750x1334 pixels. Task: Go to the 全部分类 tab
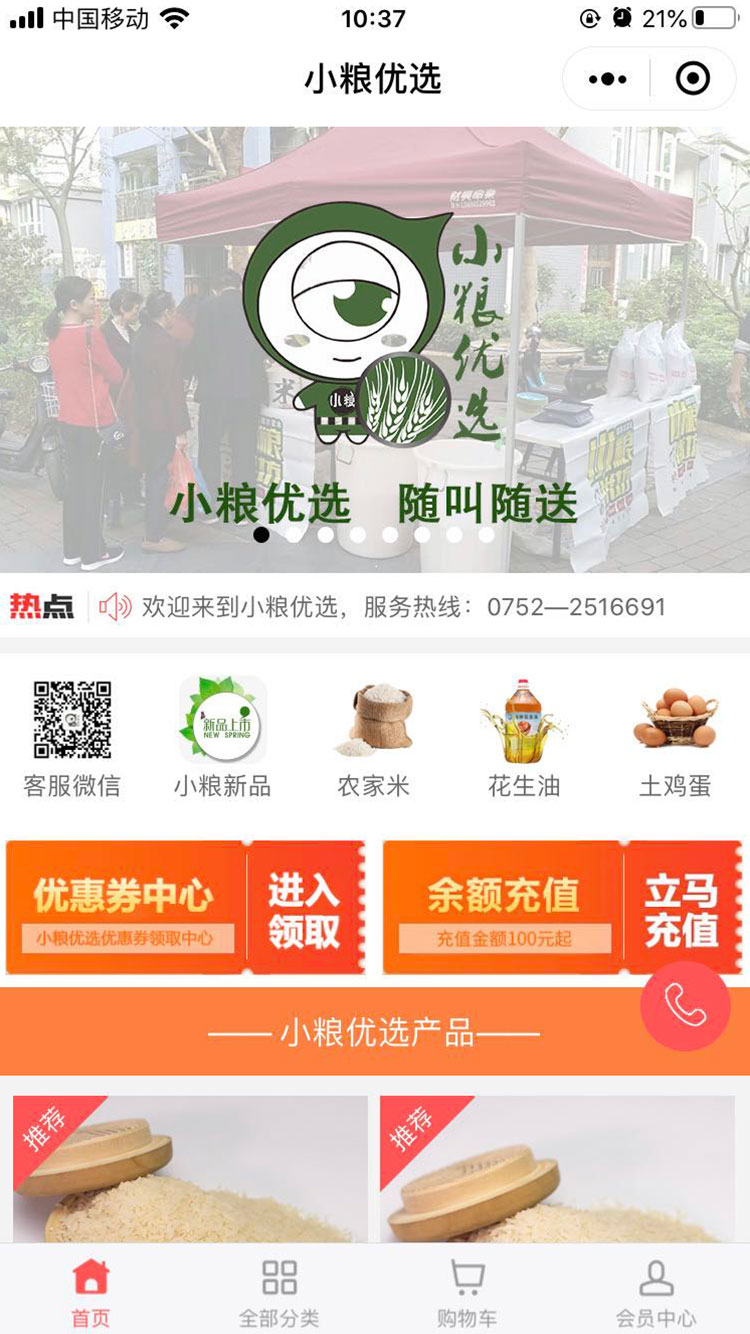click(279, 1290)
